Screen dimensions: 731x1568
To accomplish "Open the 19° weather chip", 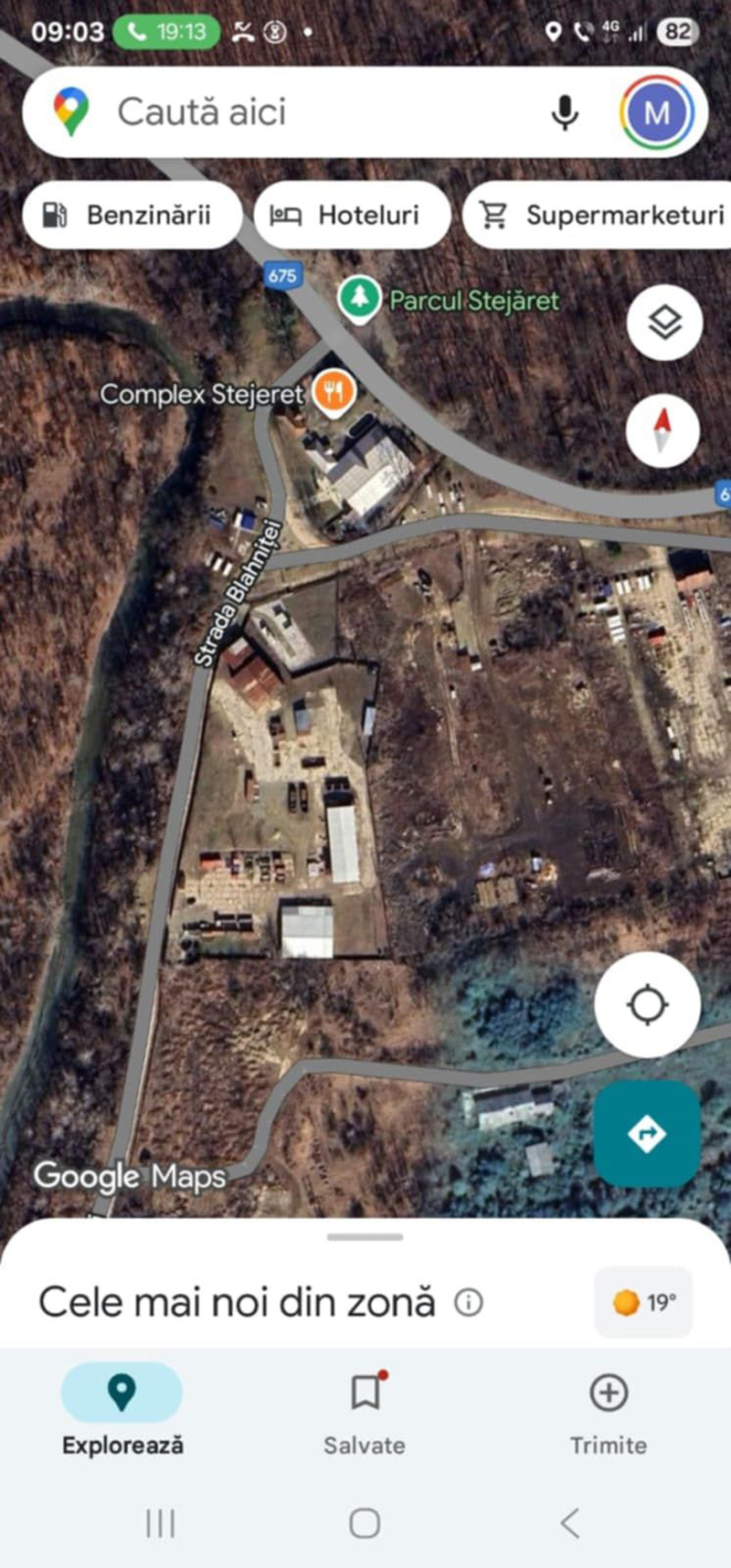I will click(643, 1302).
